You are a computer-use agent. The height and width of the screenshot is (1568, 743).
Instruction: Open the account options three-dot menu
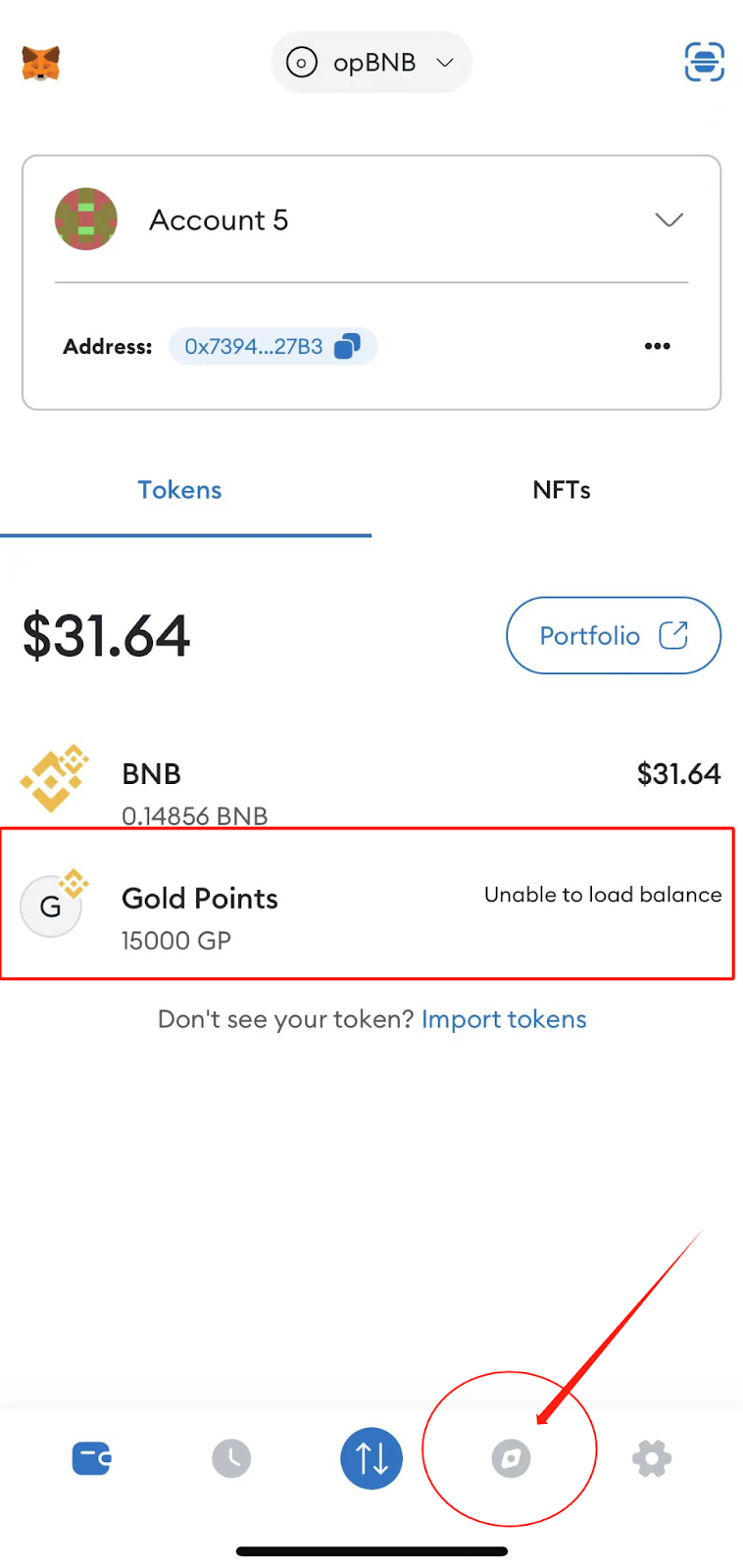click(x=657, y=346)
